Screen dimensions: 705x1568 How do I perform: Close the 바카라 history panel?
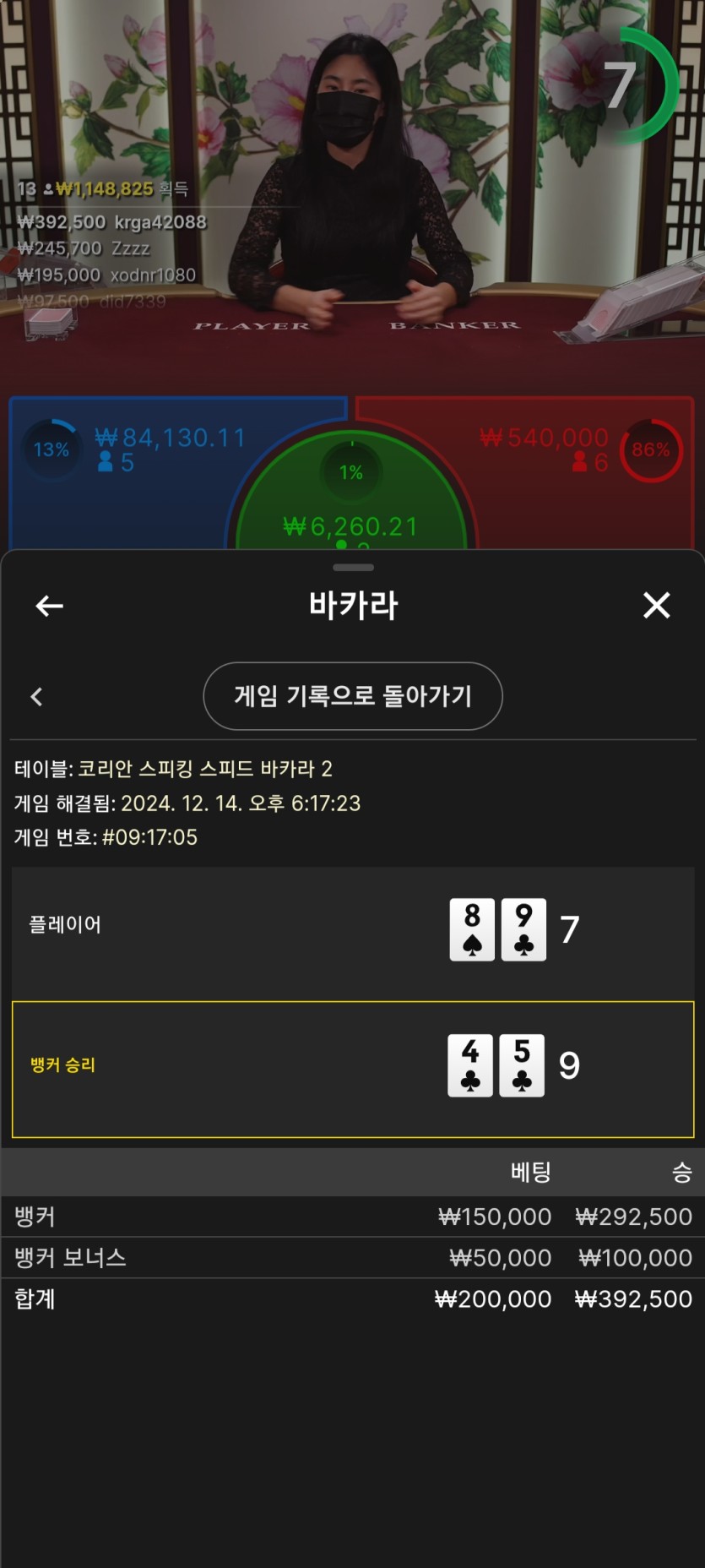pyautogui.click(x=656, y=606)
